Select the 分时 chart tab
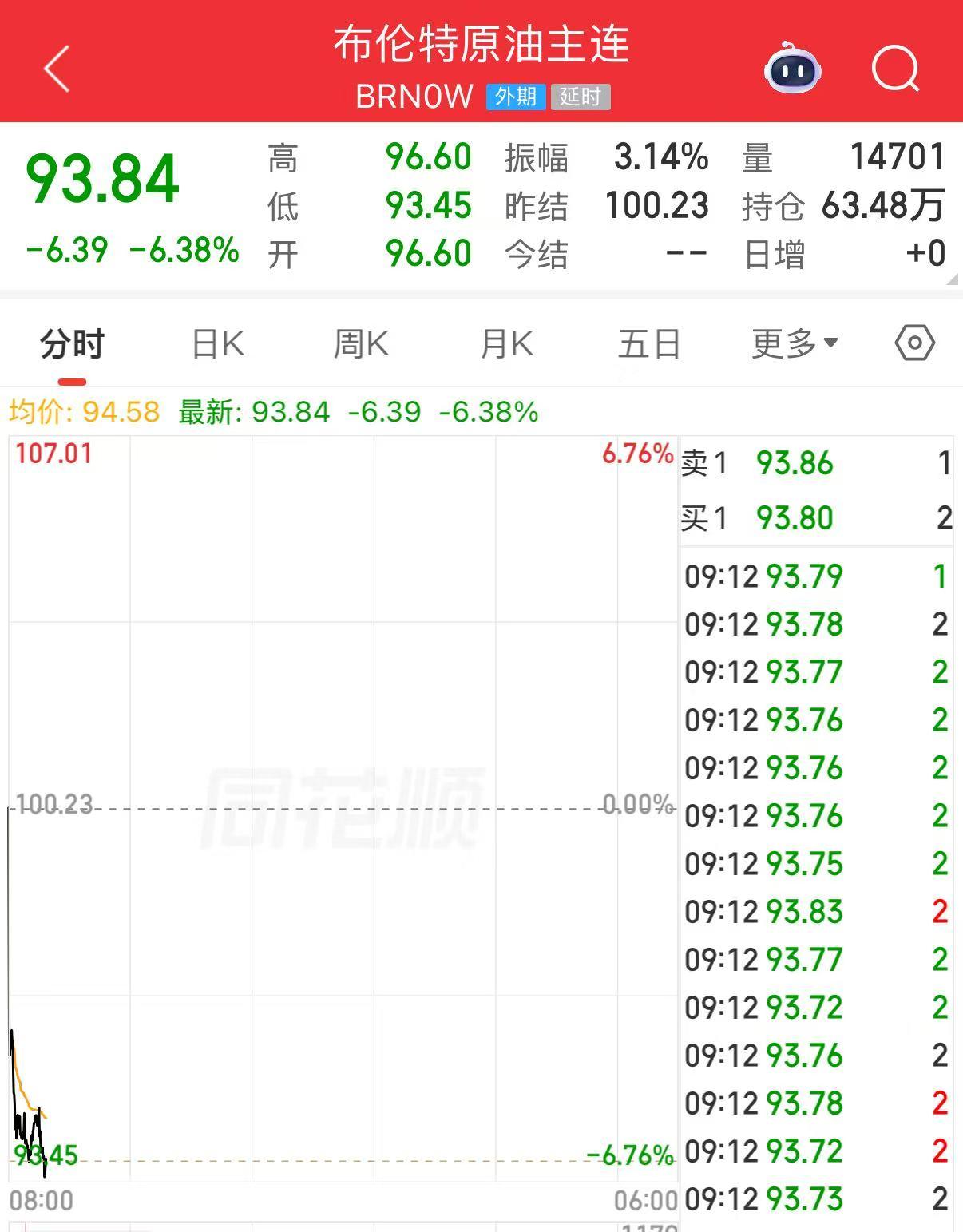This screenshot has height=1232, width=963. [72, 344]
